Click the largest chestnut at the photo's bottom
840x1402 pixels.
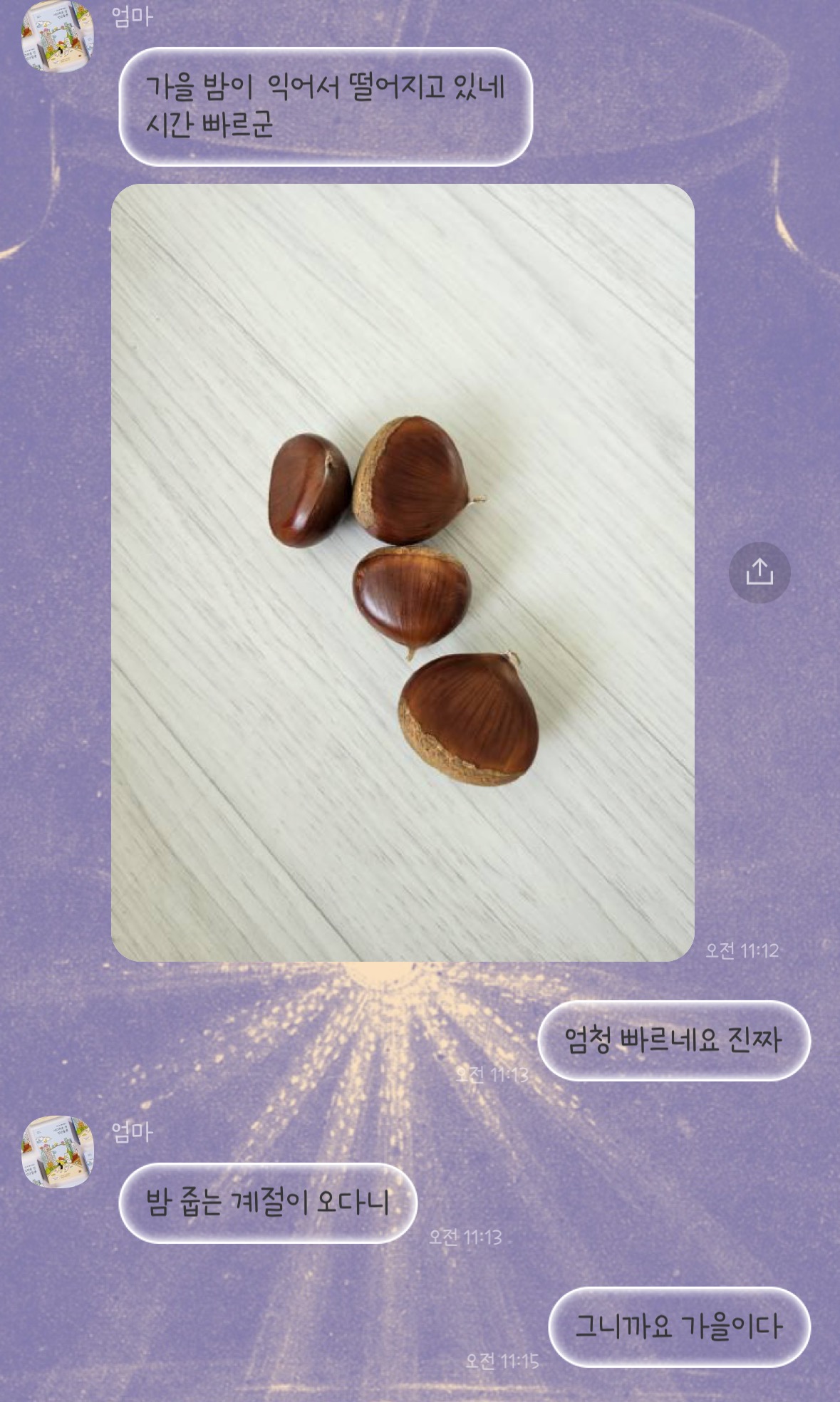[470, 723]
